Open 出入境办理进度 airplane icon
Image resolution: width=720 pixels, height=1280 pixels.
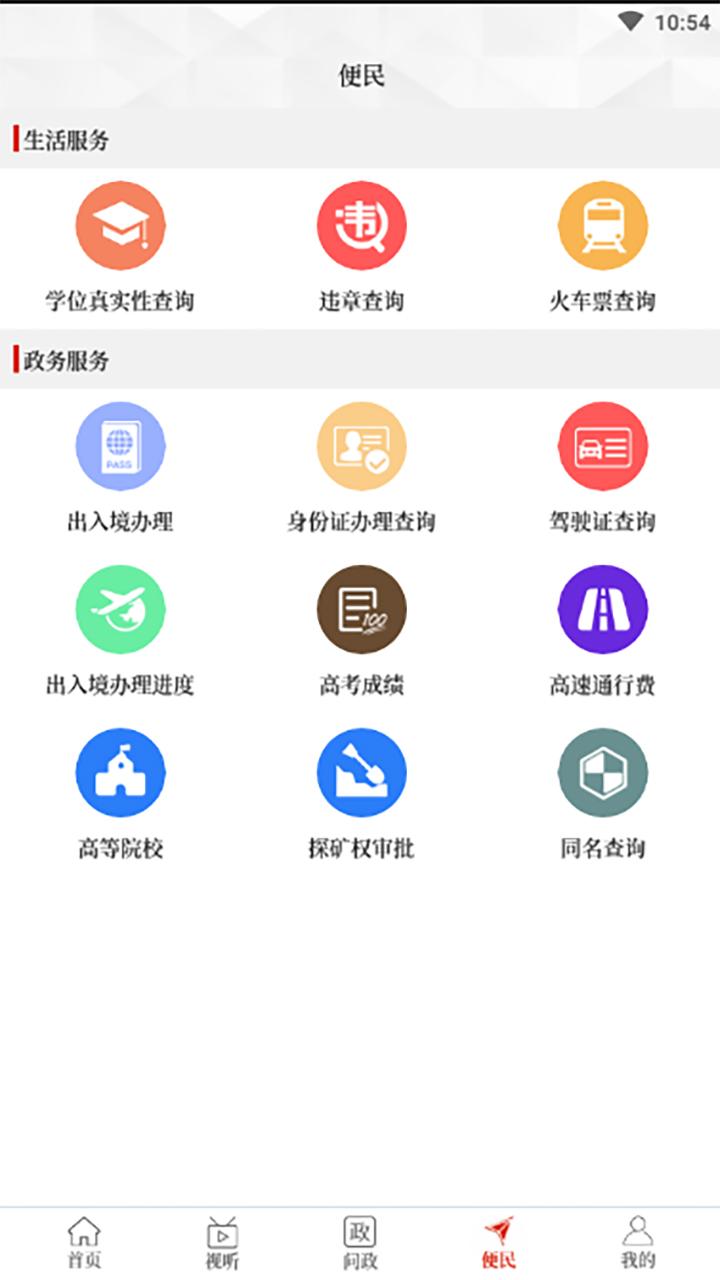pos(120,608)
